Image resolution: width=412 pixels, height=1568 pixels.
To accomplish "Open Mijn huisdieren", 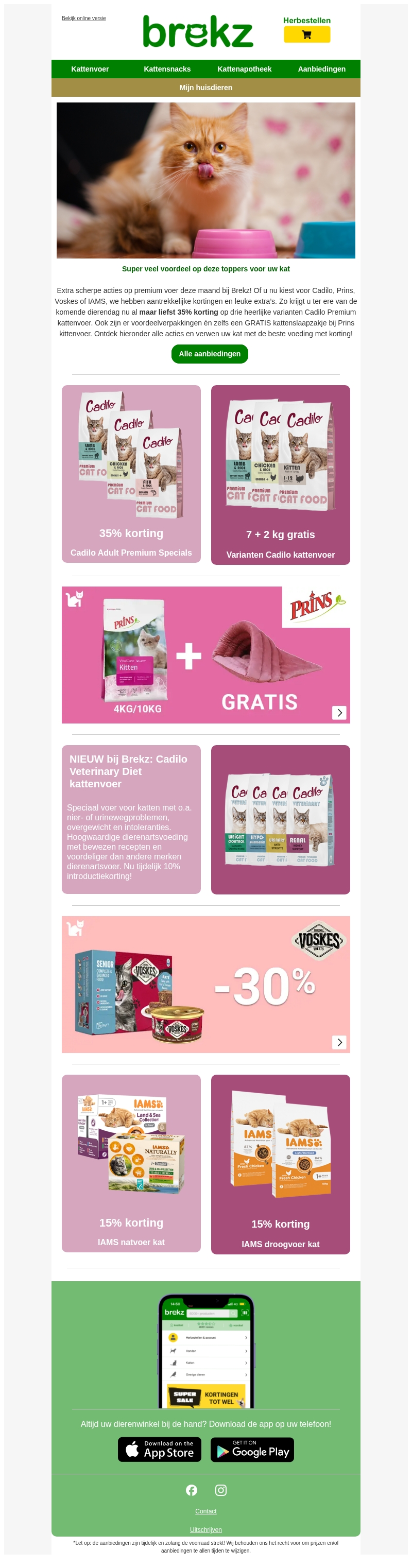I will tap(205, 88).
